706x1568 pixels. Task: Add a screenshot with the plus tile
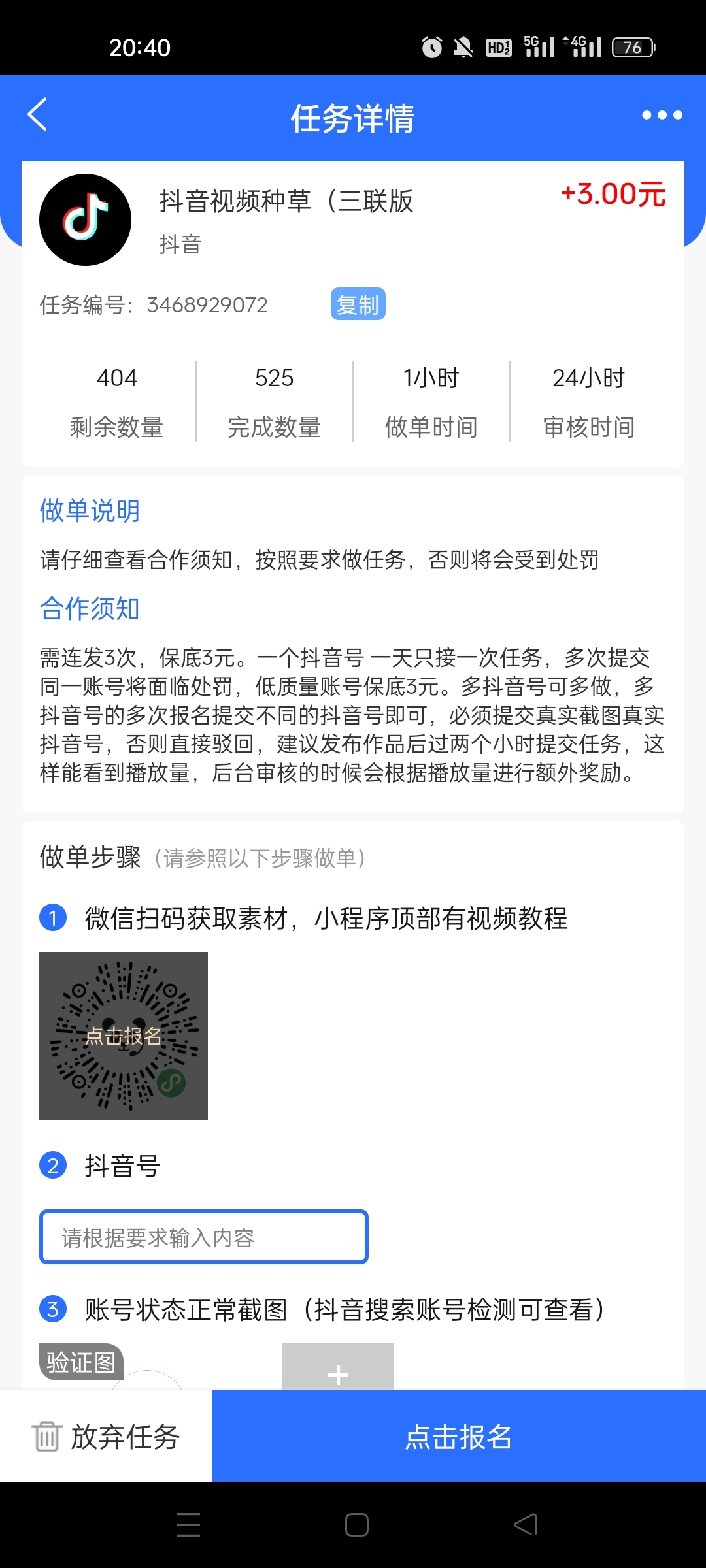[x=338, y=1367]
